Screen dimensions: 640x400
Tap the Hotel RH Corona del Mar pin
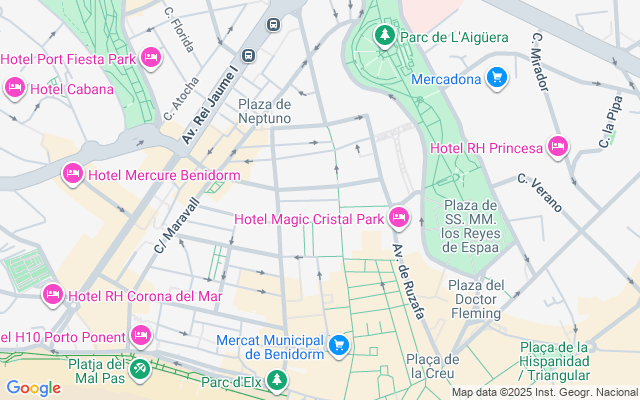52,295
